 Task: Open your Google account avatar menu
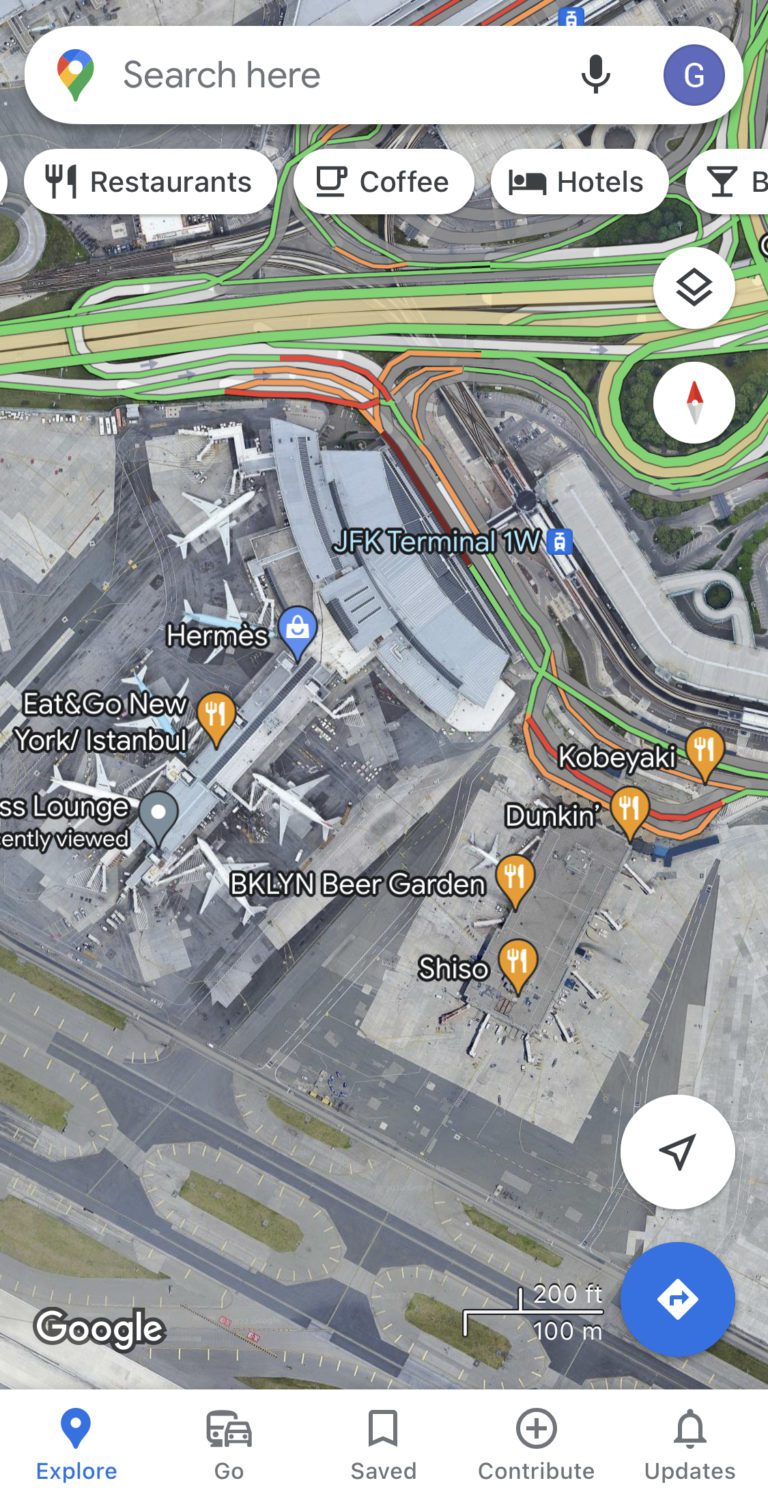point(694,74)
